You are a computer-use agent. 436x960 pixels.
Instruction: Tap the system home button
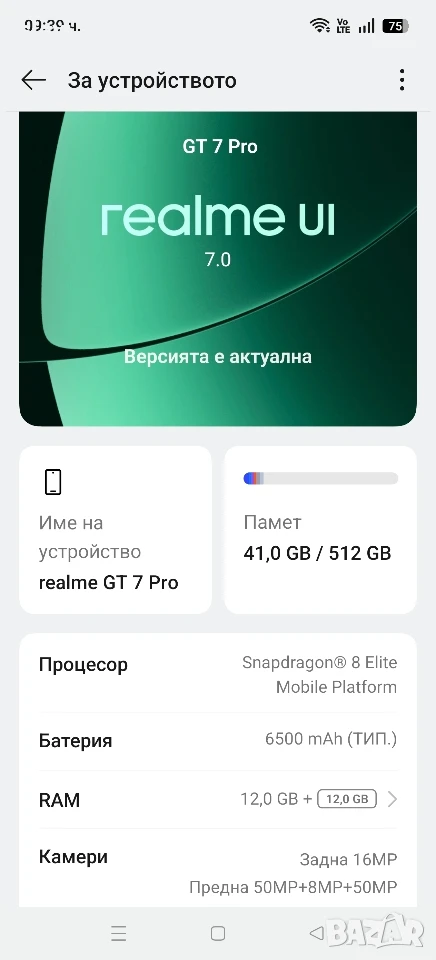[218, 933]
